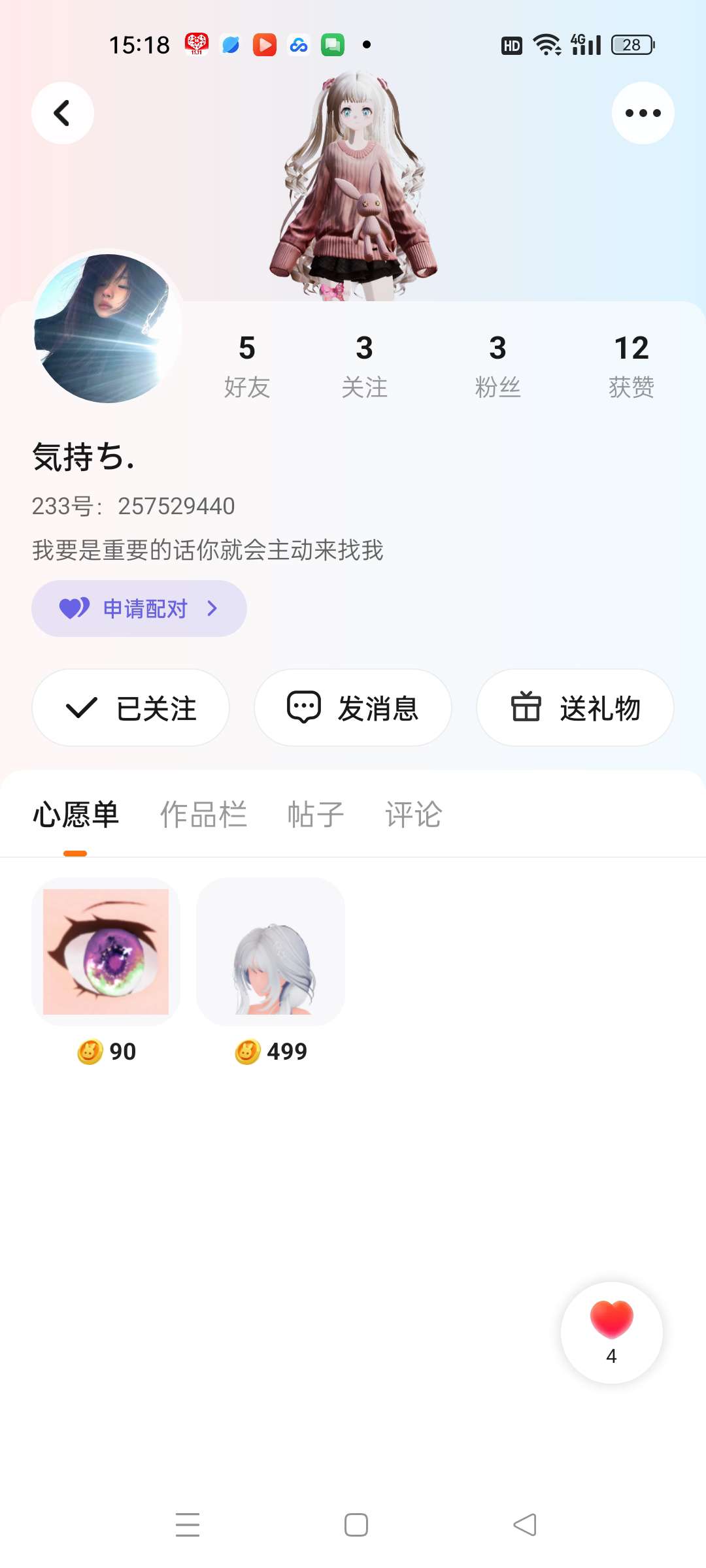
Task: Open the purple eye item costing 90
Action: (x=106, y=952)
